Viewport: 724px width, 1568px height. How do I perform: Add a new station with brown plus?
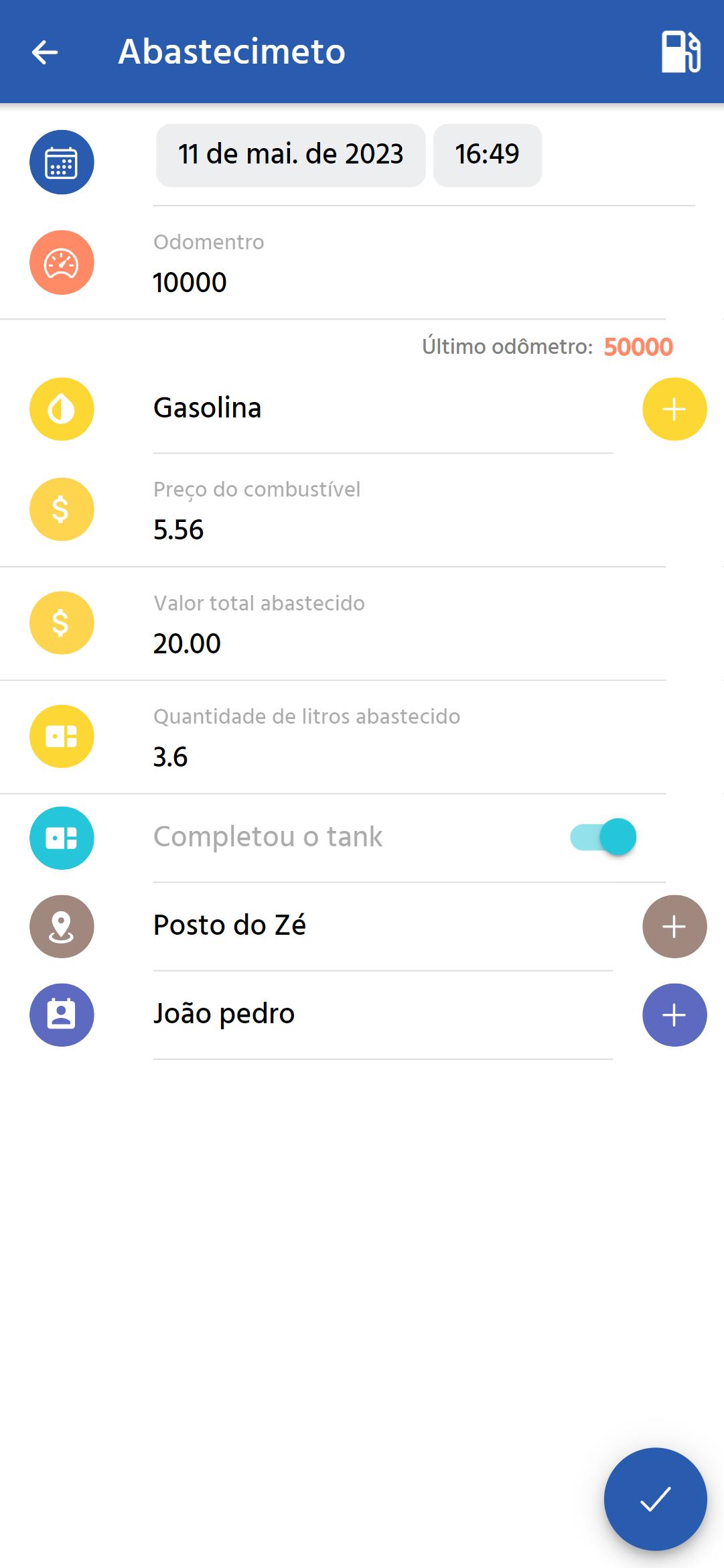click(x=674, y=927)
